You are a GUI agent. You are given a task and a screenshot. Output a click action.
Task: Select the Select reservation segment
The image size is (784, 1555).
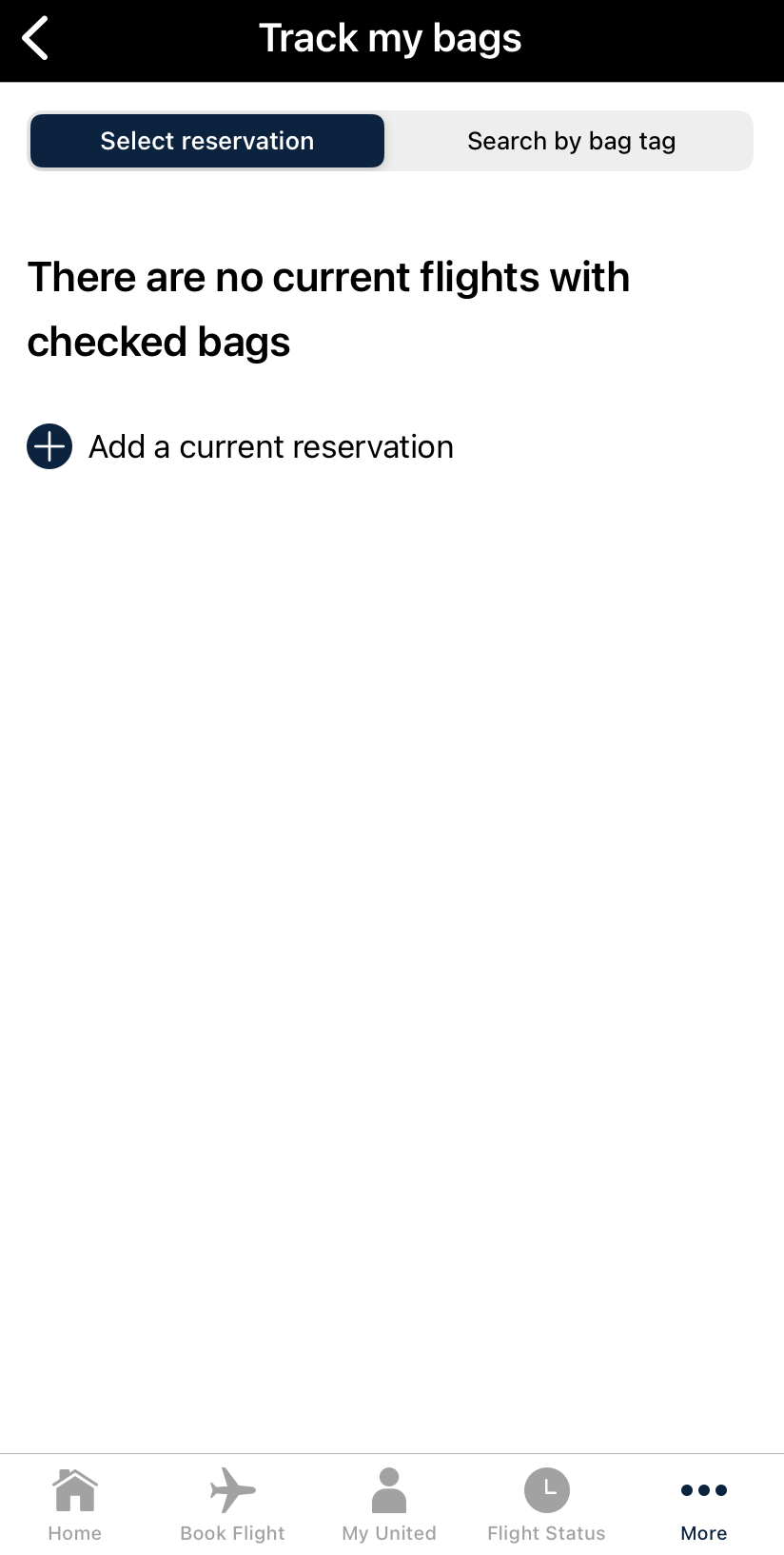(x=207, y=141)
